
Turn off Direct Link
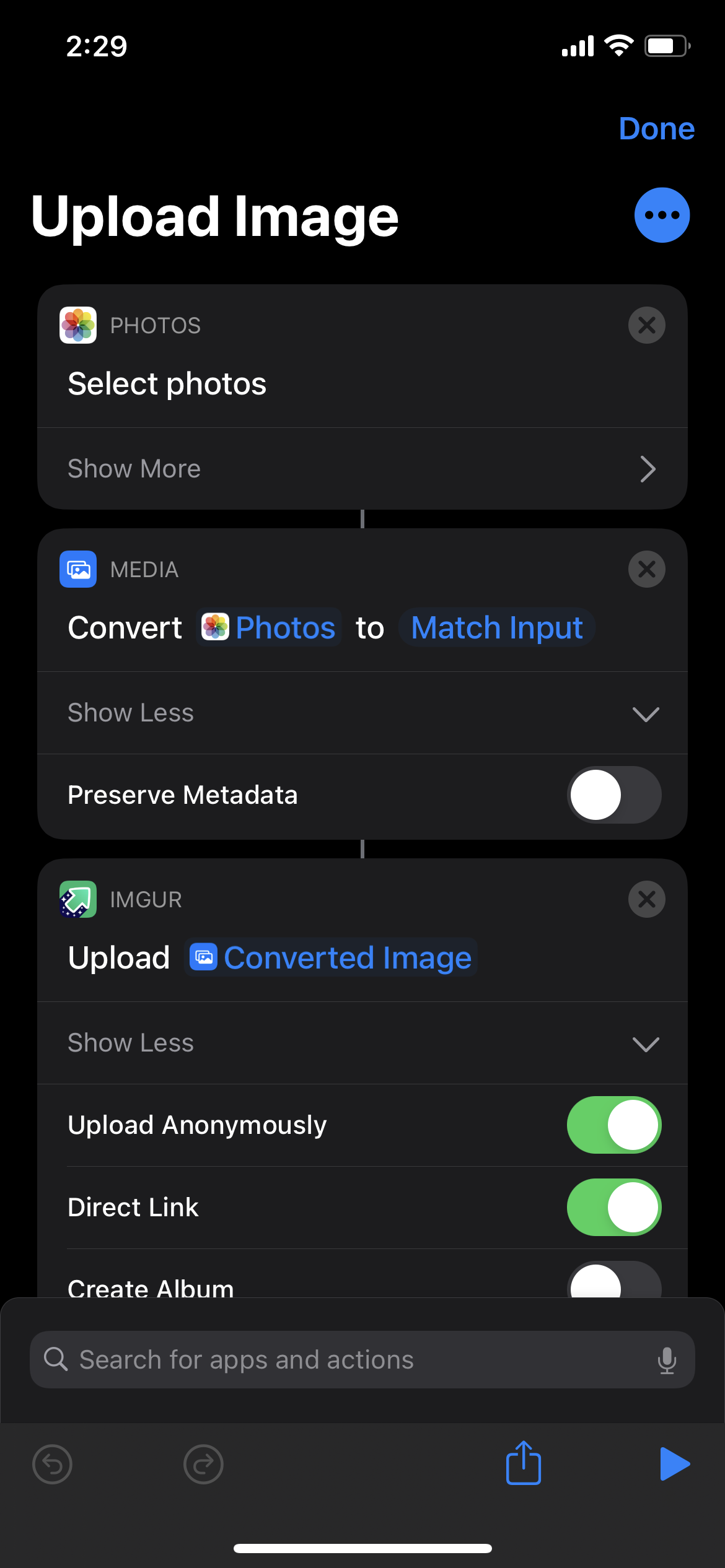click(x=614, y=1207)
